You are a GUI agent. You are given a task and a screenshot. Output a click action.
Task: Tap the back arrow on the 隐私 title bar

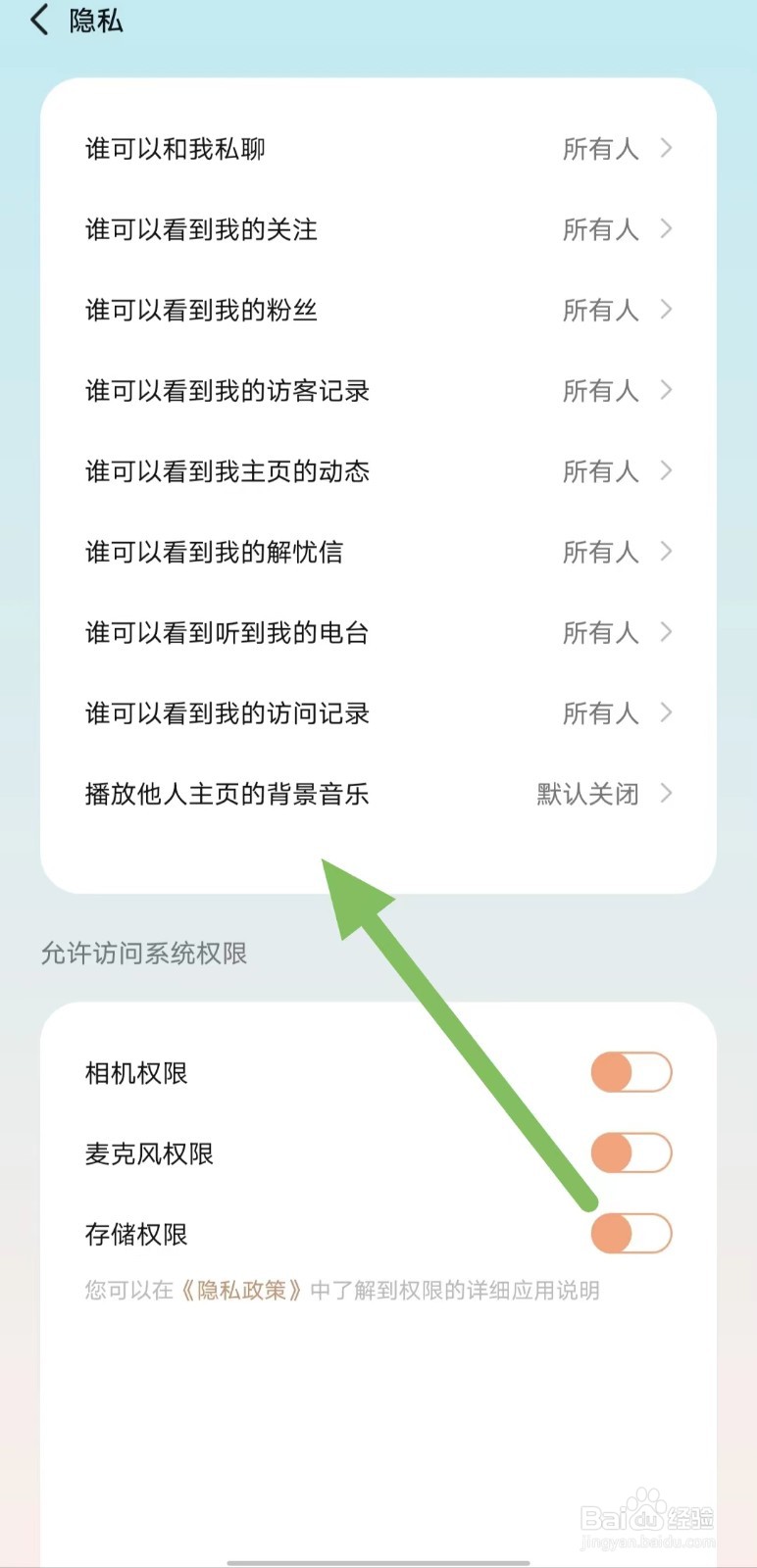point(39,20)
